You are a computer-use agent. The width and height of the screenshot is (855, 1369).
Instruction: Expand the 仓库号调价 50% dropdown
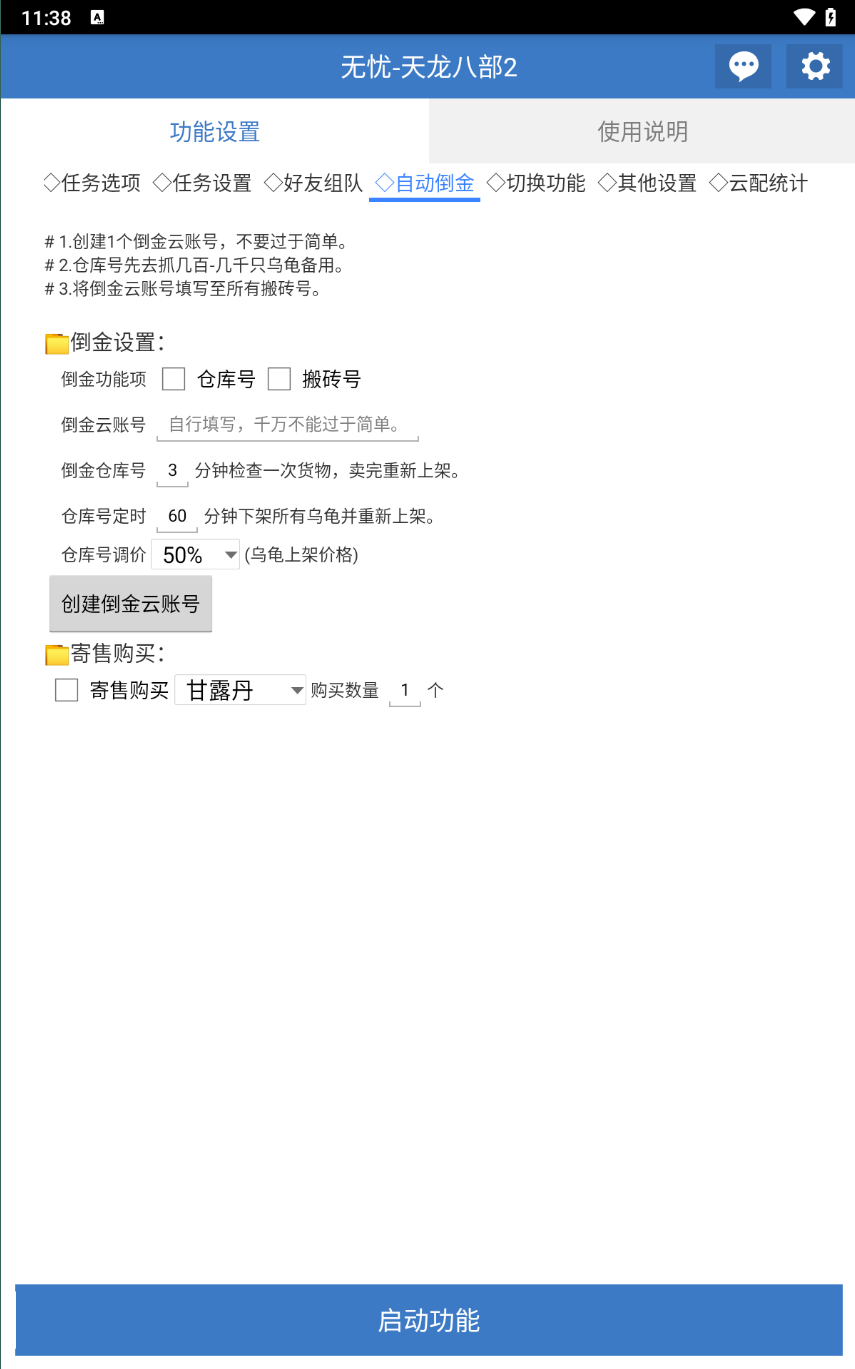point(195,555)
